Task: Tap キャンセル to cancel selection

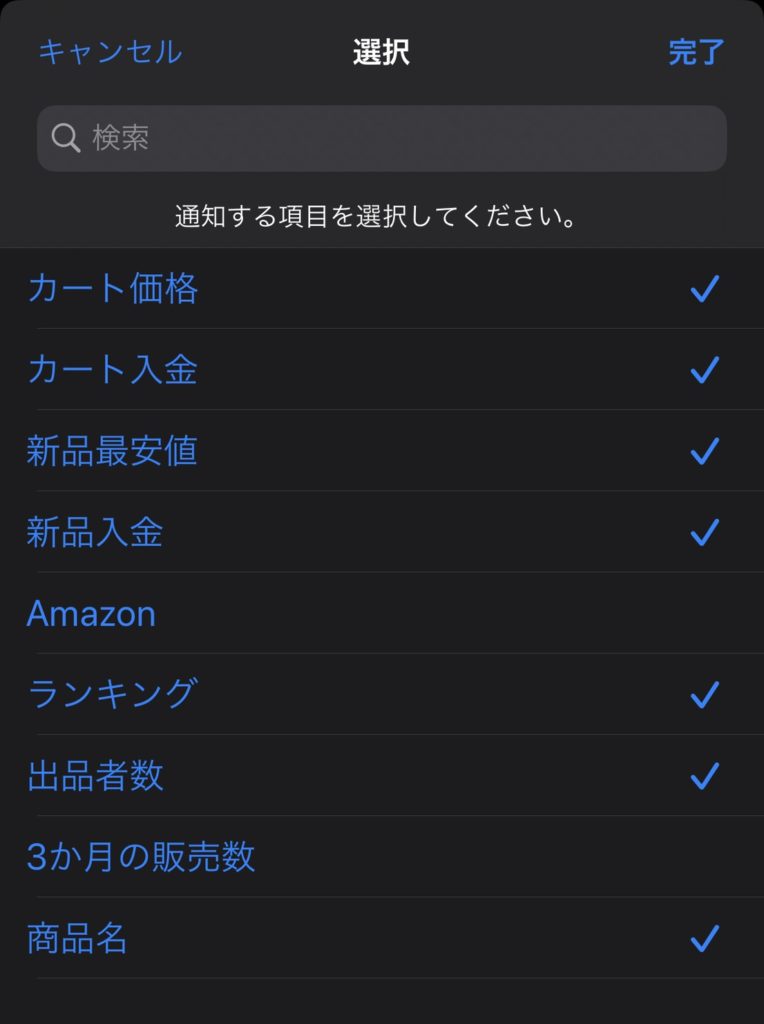Action: pyautogui.click(x=110, y=52)
